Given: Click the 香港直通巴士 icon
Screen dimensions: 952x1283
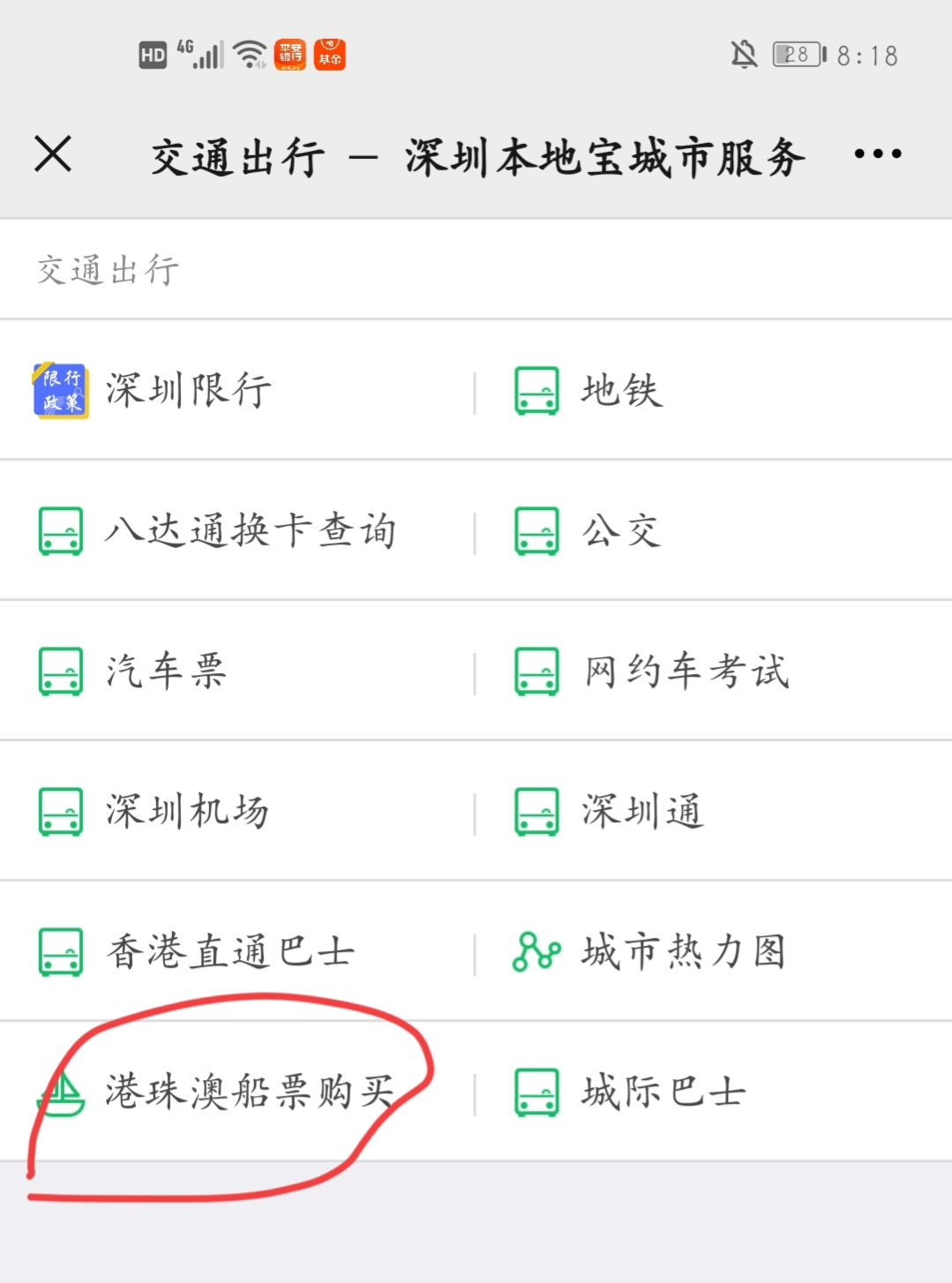Looking at the screenshot, I should [x=58, y=950].
